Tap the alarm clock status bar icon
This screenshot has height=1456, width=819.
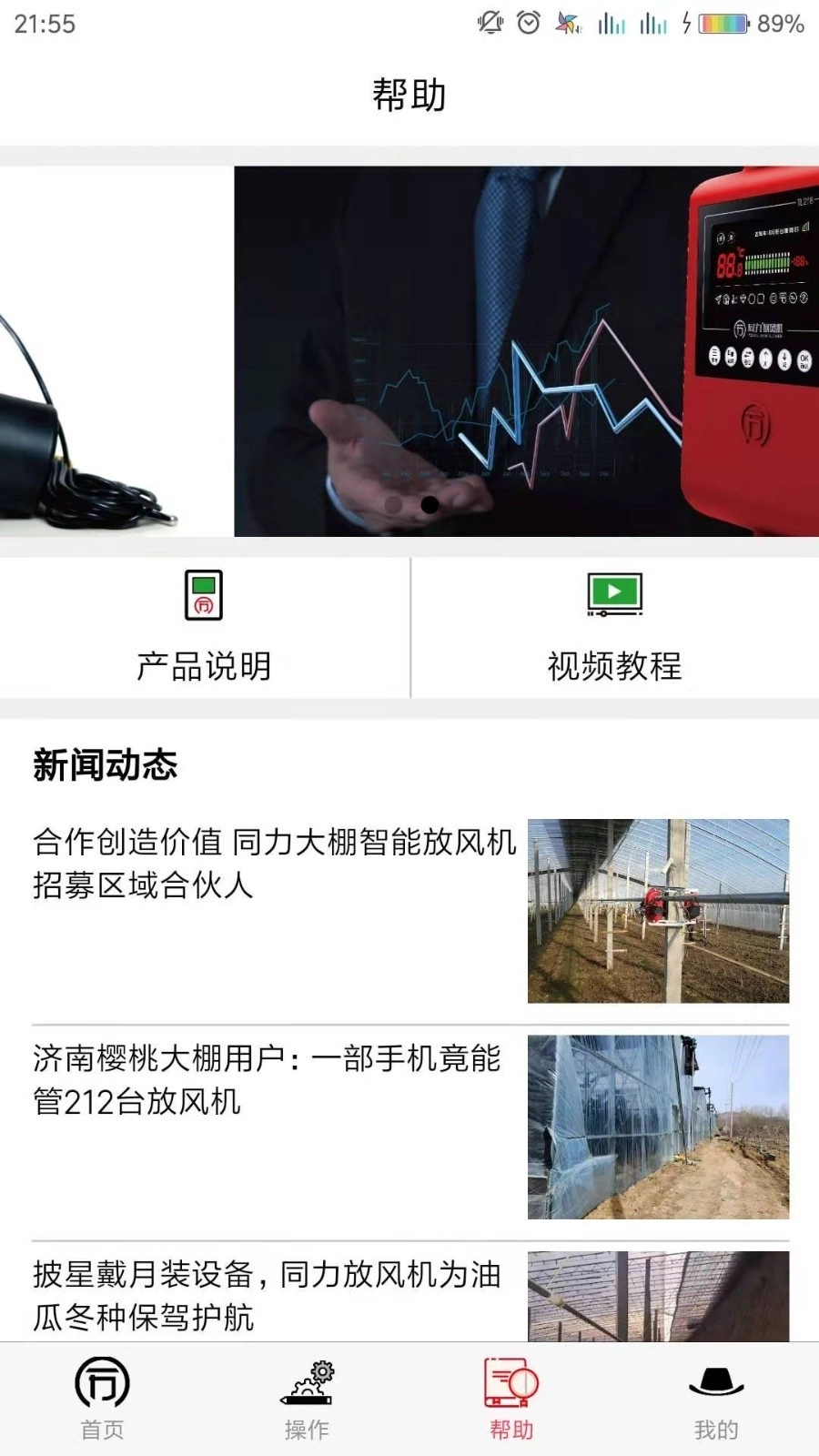click(524, 25)
